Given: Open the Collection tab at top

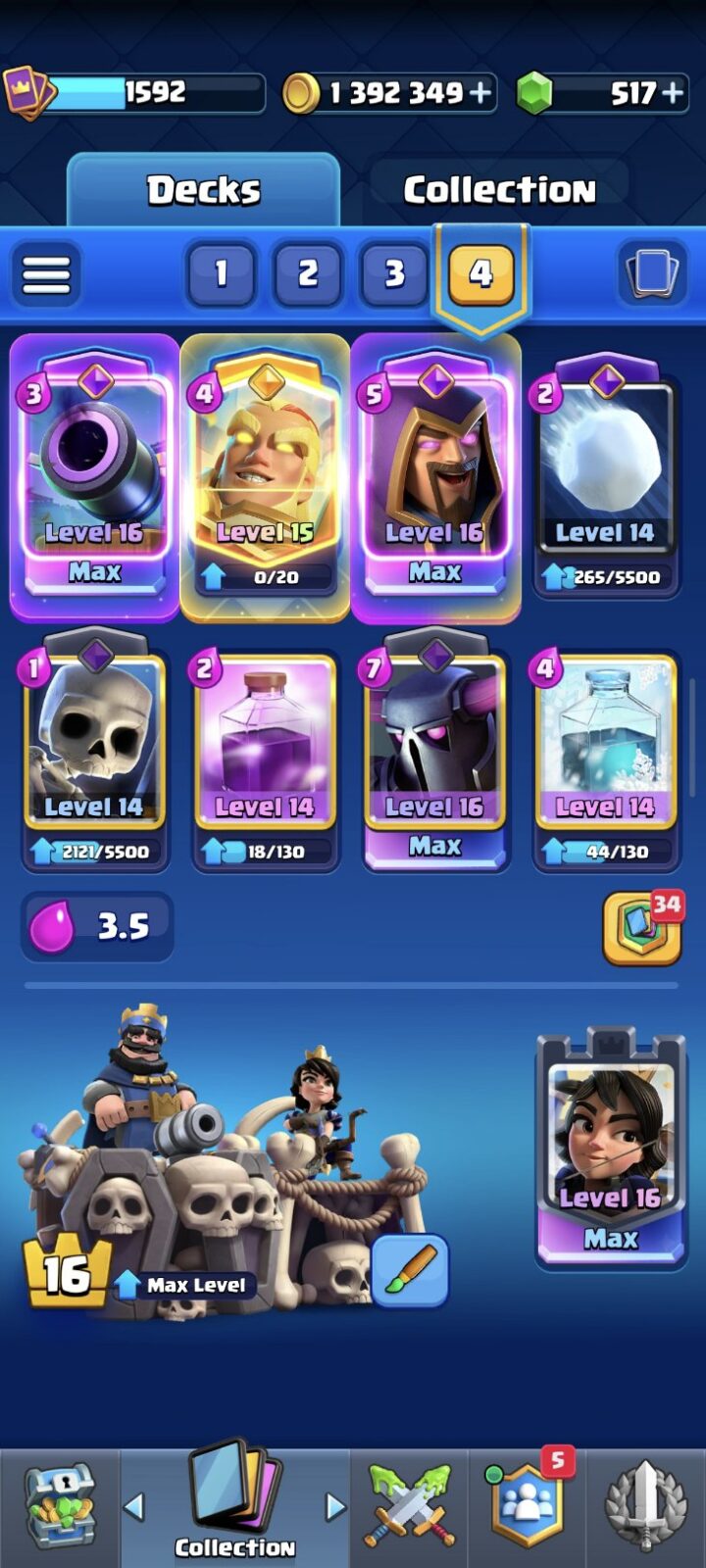Looking at the screenshot, I should pos(498,189).
